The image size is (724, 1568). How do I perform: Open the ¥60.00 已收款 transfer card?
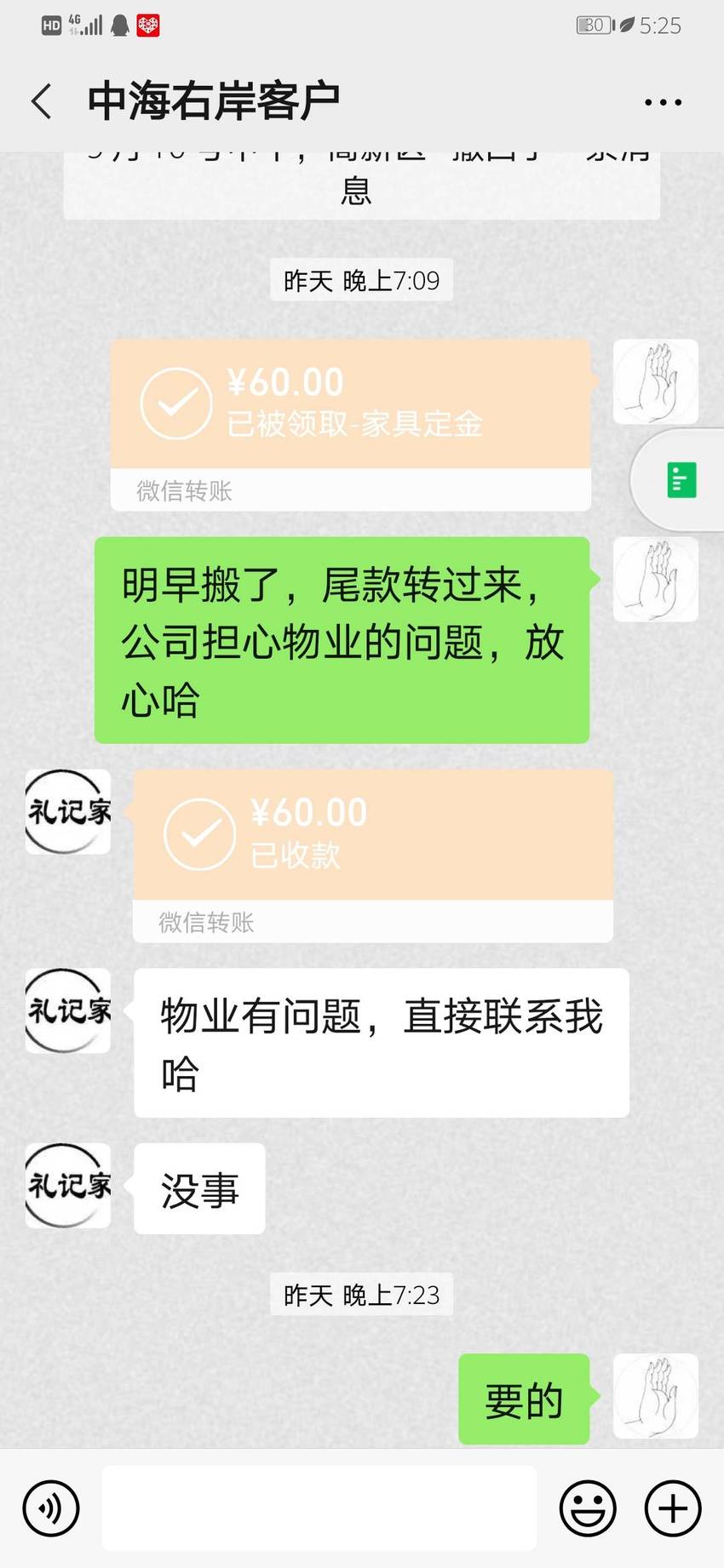point(373,856)
